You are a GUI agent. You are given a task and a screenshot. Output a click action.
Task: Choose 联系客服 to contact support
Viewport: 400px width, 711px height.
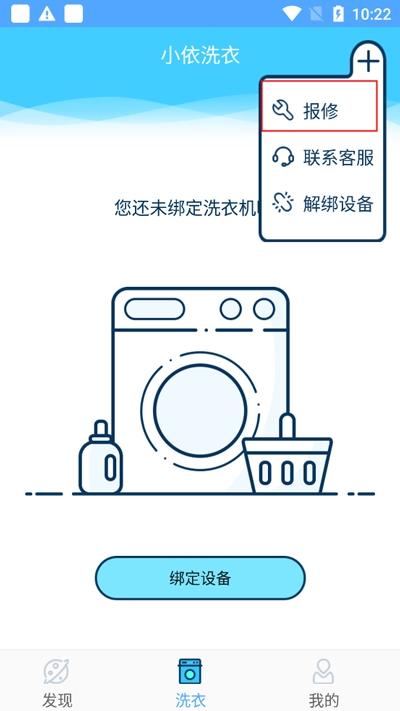pyautogui.click(x=322, y=157)
